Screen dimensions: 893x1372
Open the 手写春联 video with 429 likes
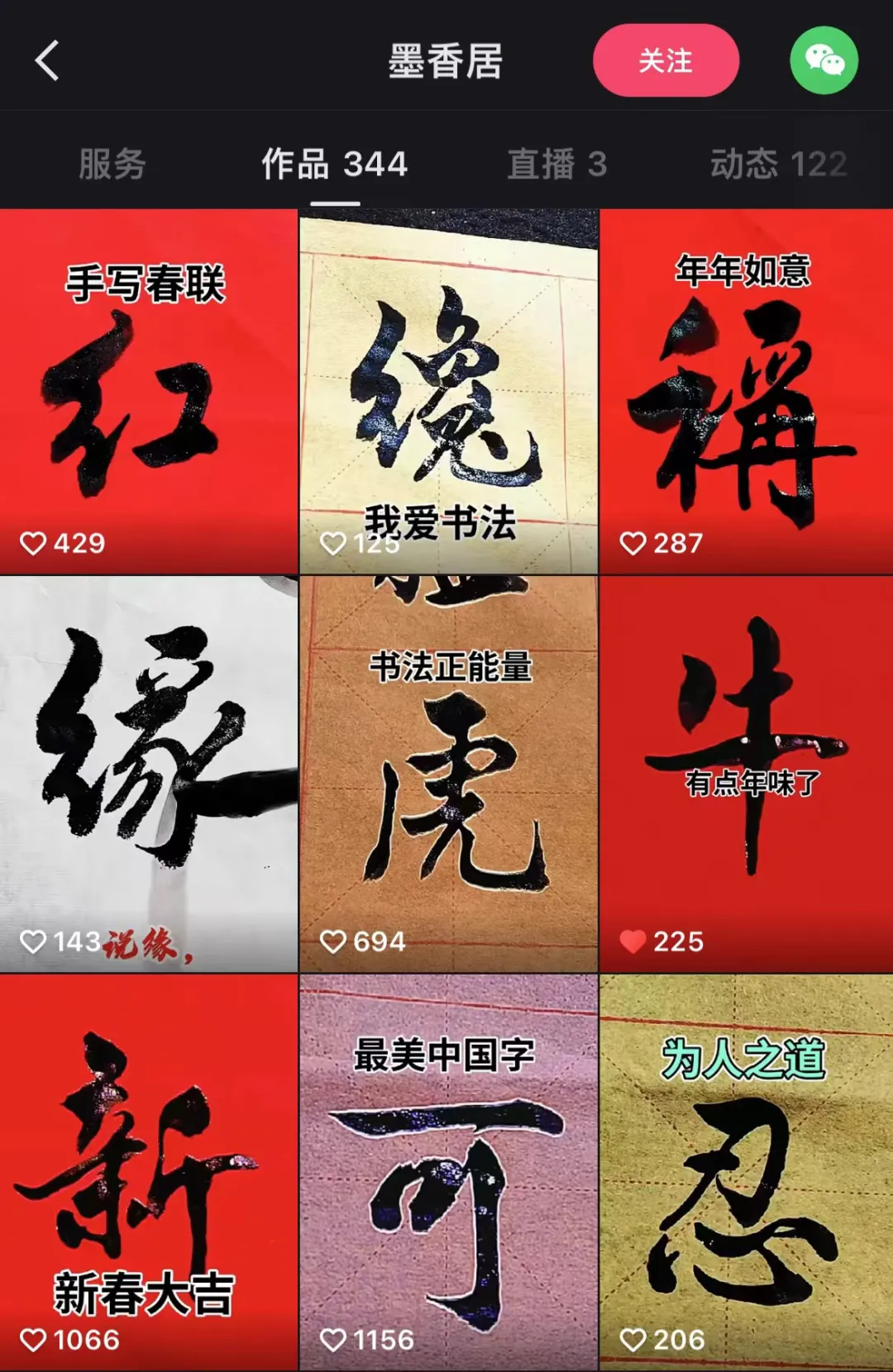pyautogui.click(x=149, y=392)
